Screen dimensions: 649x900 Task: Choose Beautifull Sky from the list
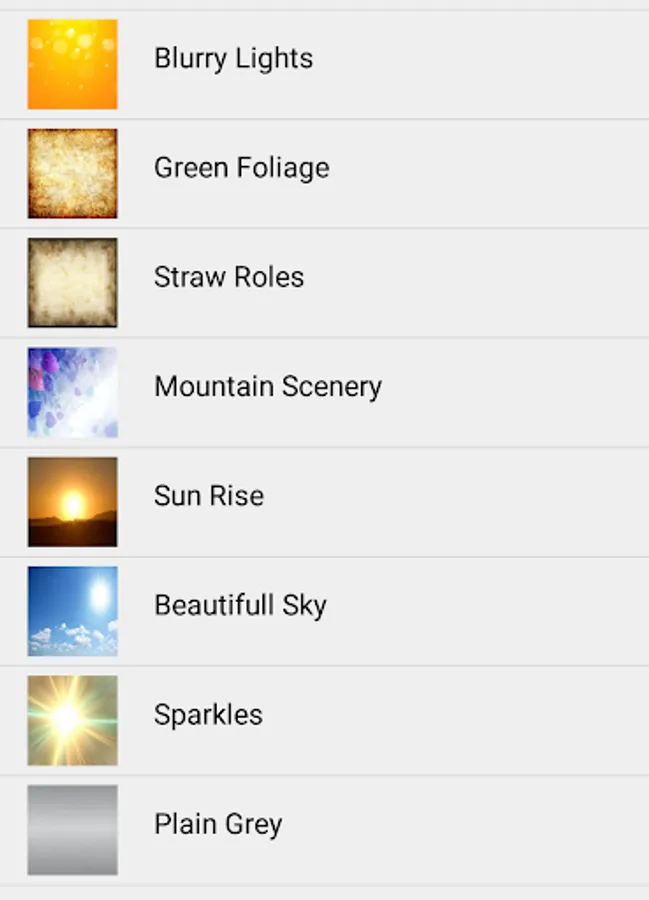coord(240,606)
